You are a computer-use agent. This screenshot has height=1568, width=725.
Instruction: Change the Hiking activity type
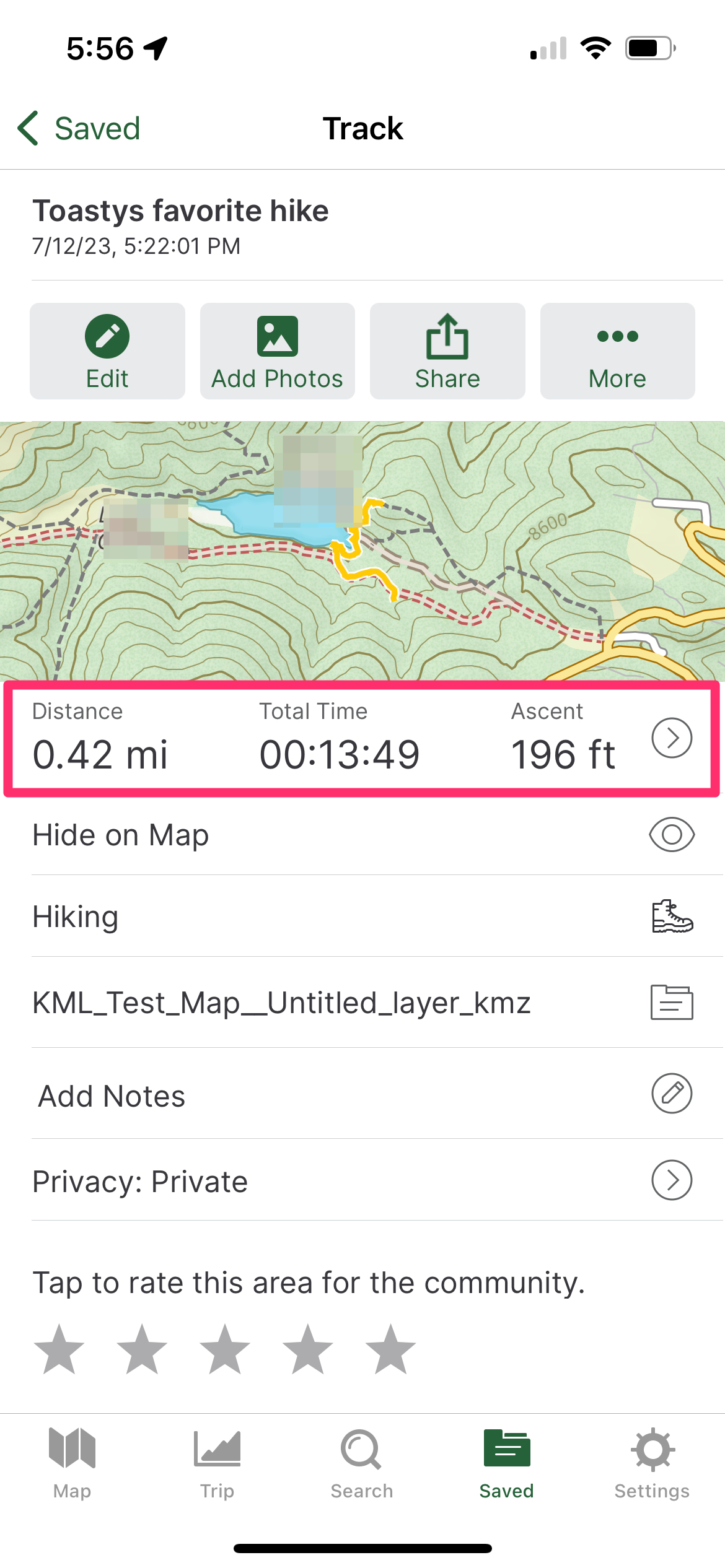click(x=362, y=917)
